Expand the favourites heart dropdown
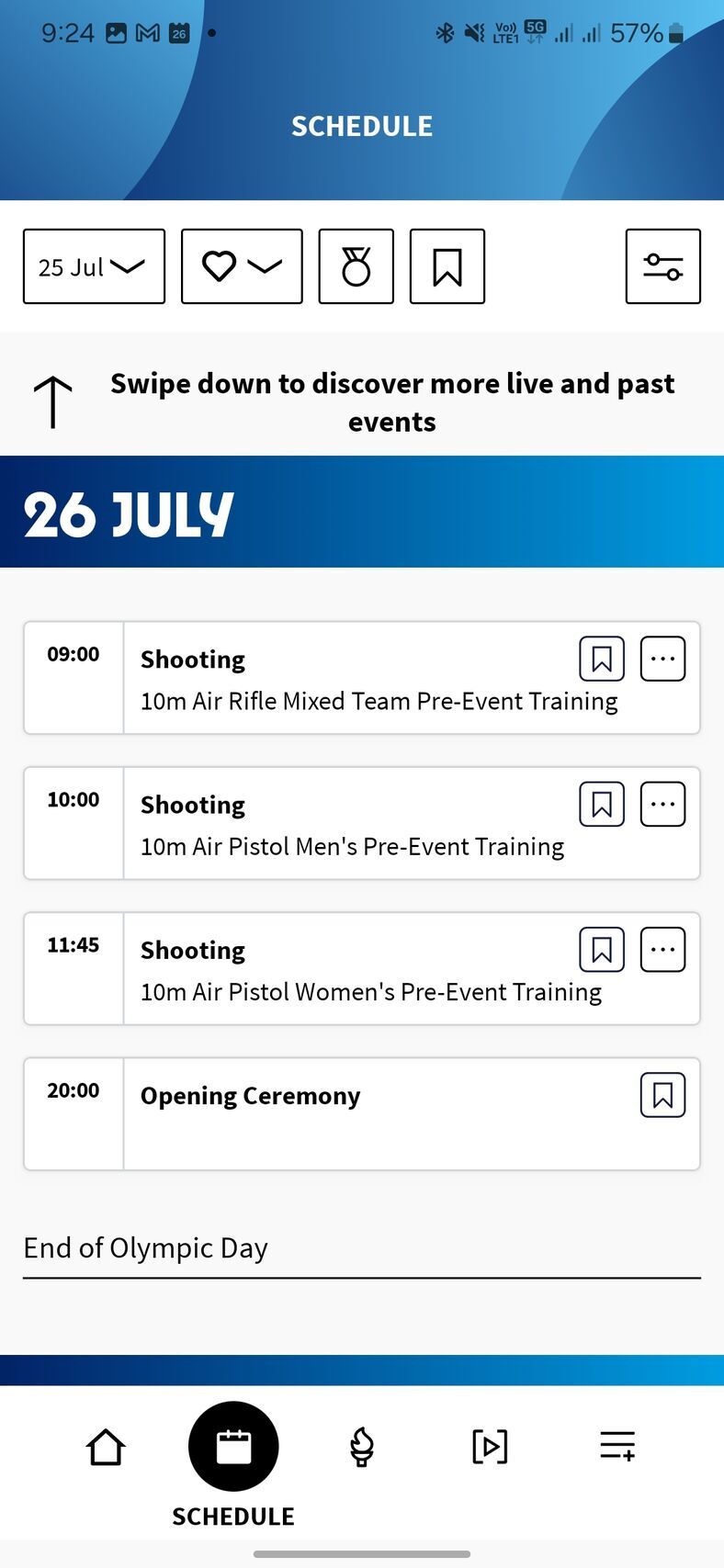The width and height of the screenshot is (724, 1568). point(242,266)
